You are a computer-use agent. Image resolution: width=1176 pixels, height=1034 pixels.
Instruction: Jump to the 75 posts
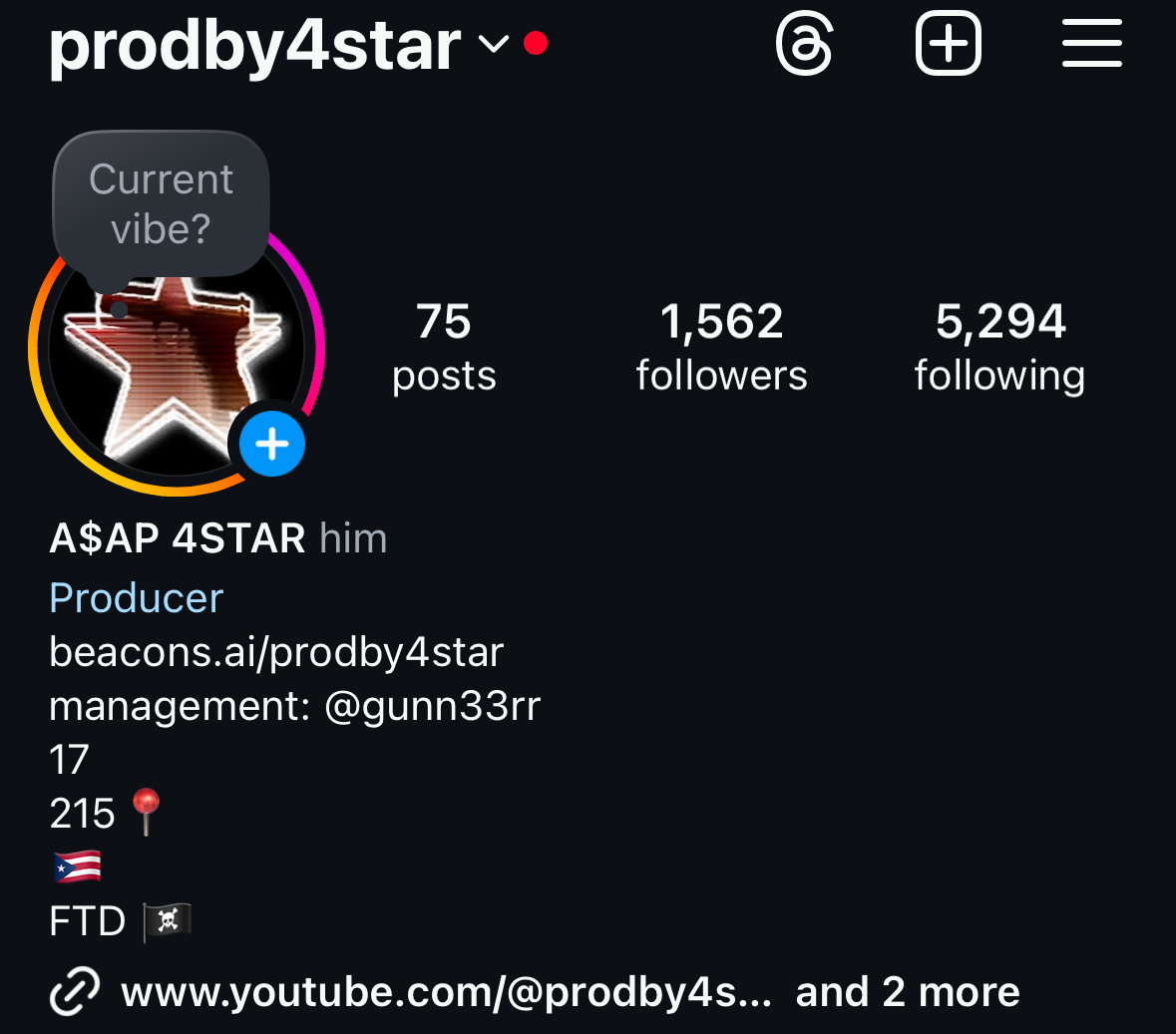(x=444, y=347)
